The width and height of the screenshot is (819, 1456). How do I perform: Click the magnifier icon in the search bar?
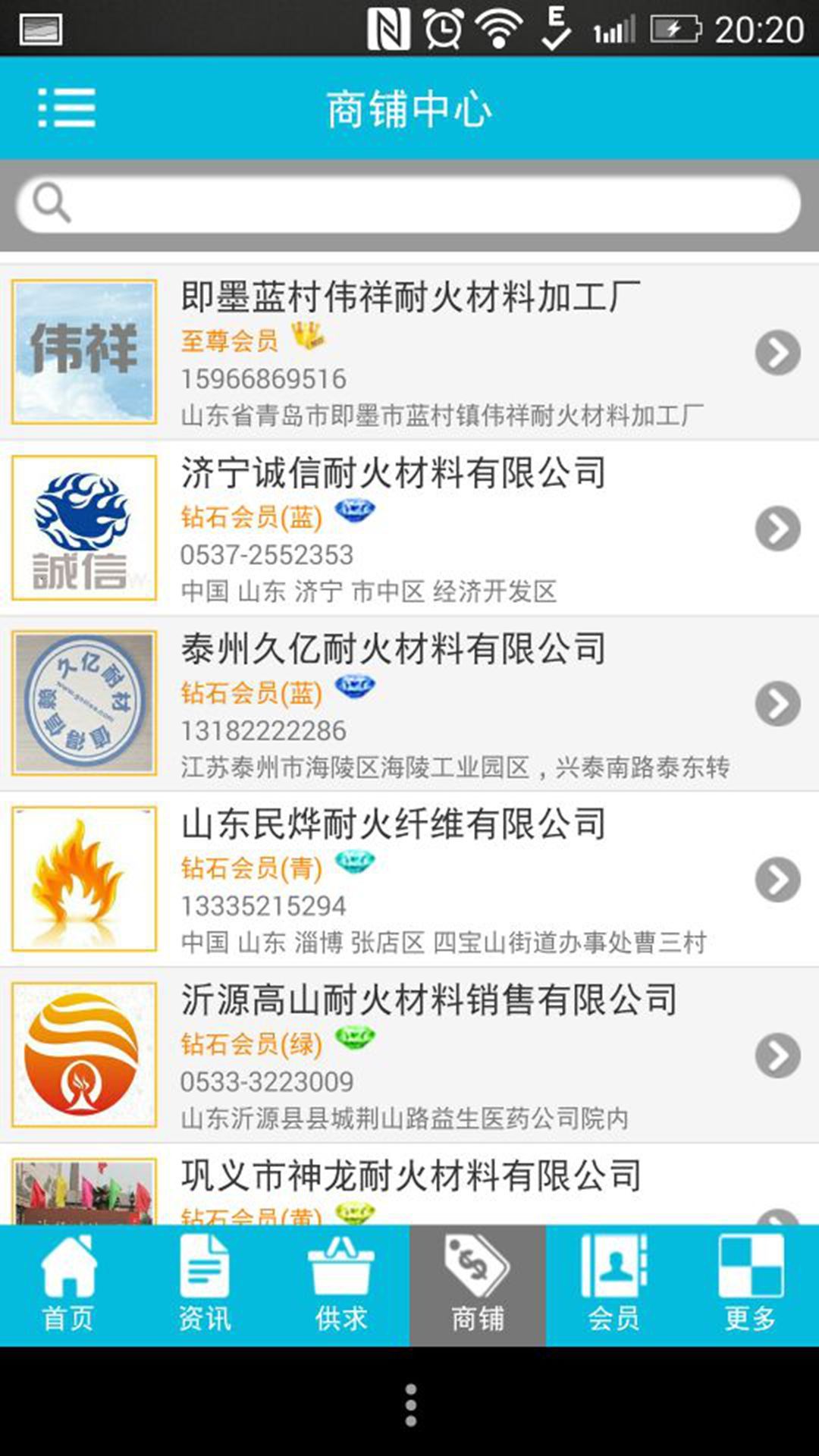[x=52, y=202]
